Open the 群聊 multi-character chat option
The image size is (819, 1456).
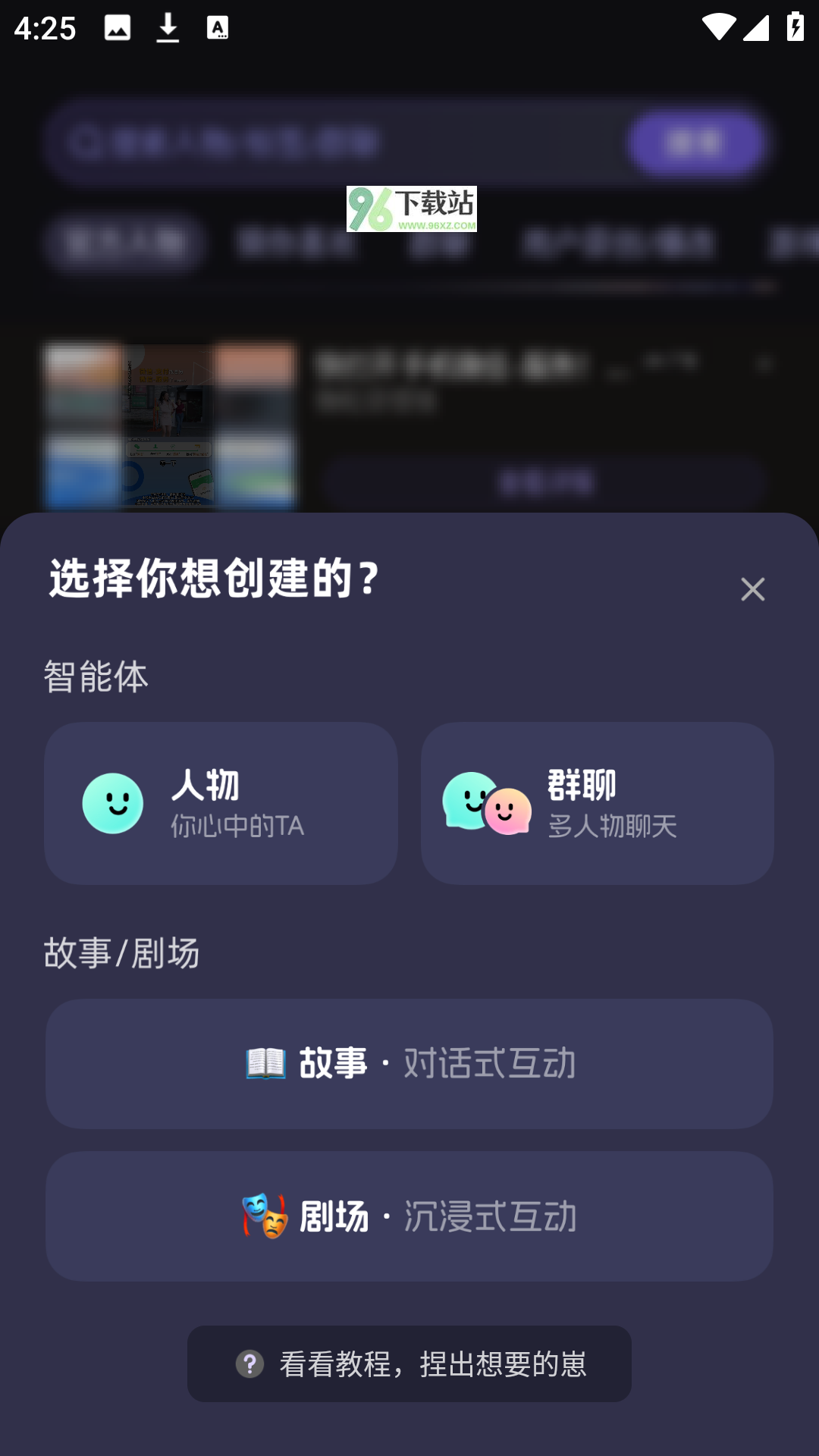click(598, 804)
